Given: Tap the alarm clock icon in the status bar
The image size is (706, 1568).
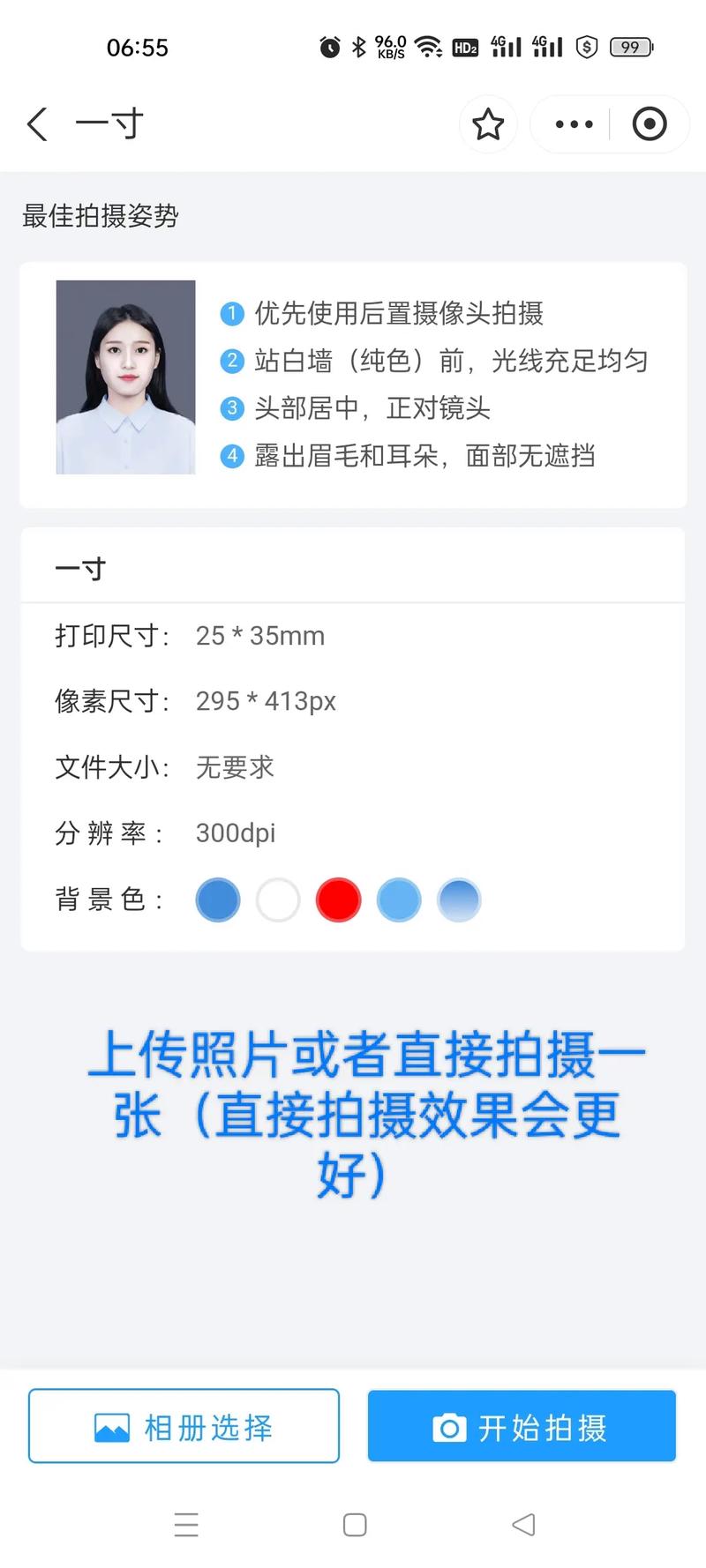Looking at the screenshot, I should [x=329, y=47].
